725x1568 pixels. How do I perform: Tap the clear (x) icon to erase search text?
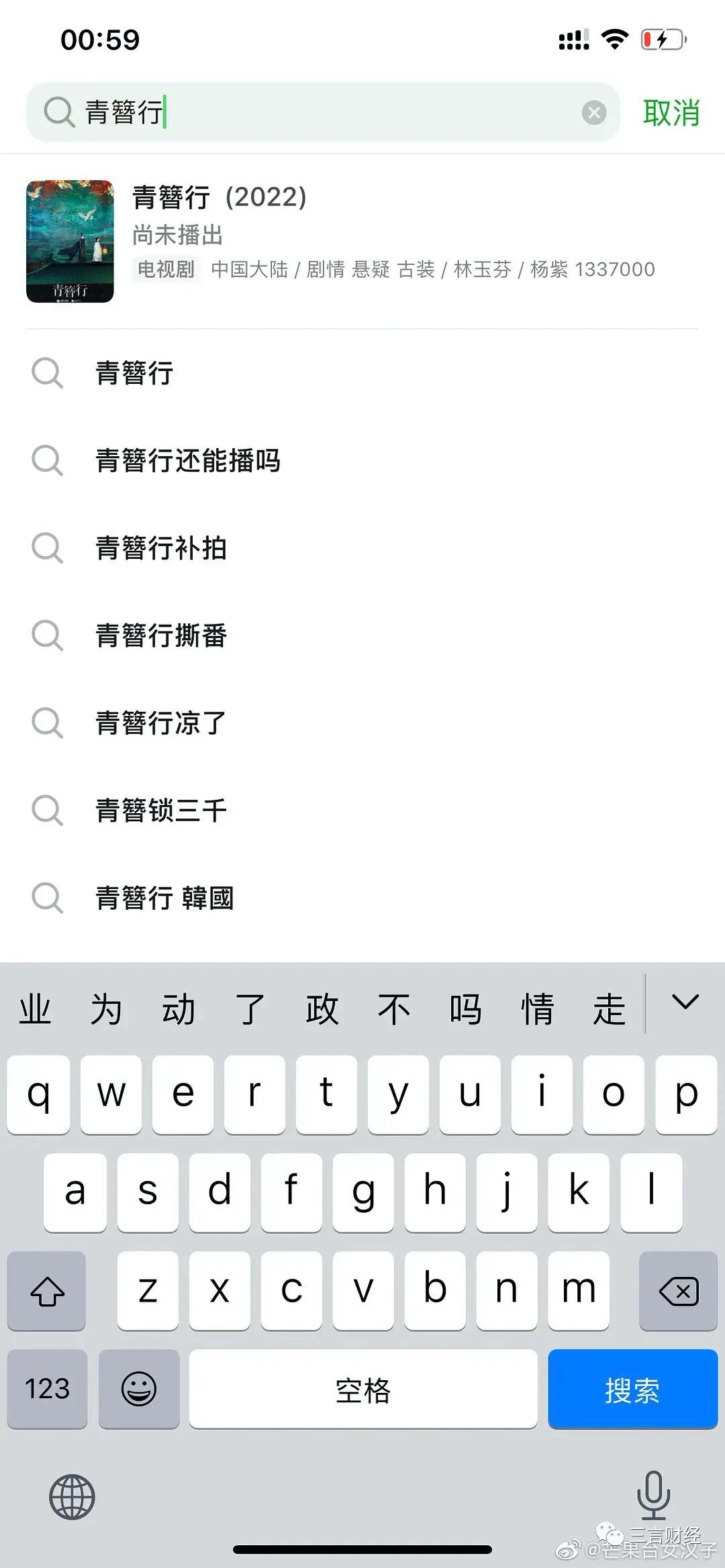[593, 113]
